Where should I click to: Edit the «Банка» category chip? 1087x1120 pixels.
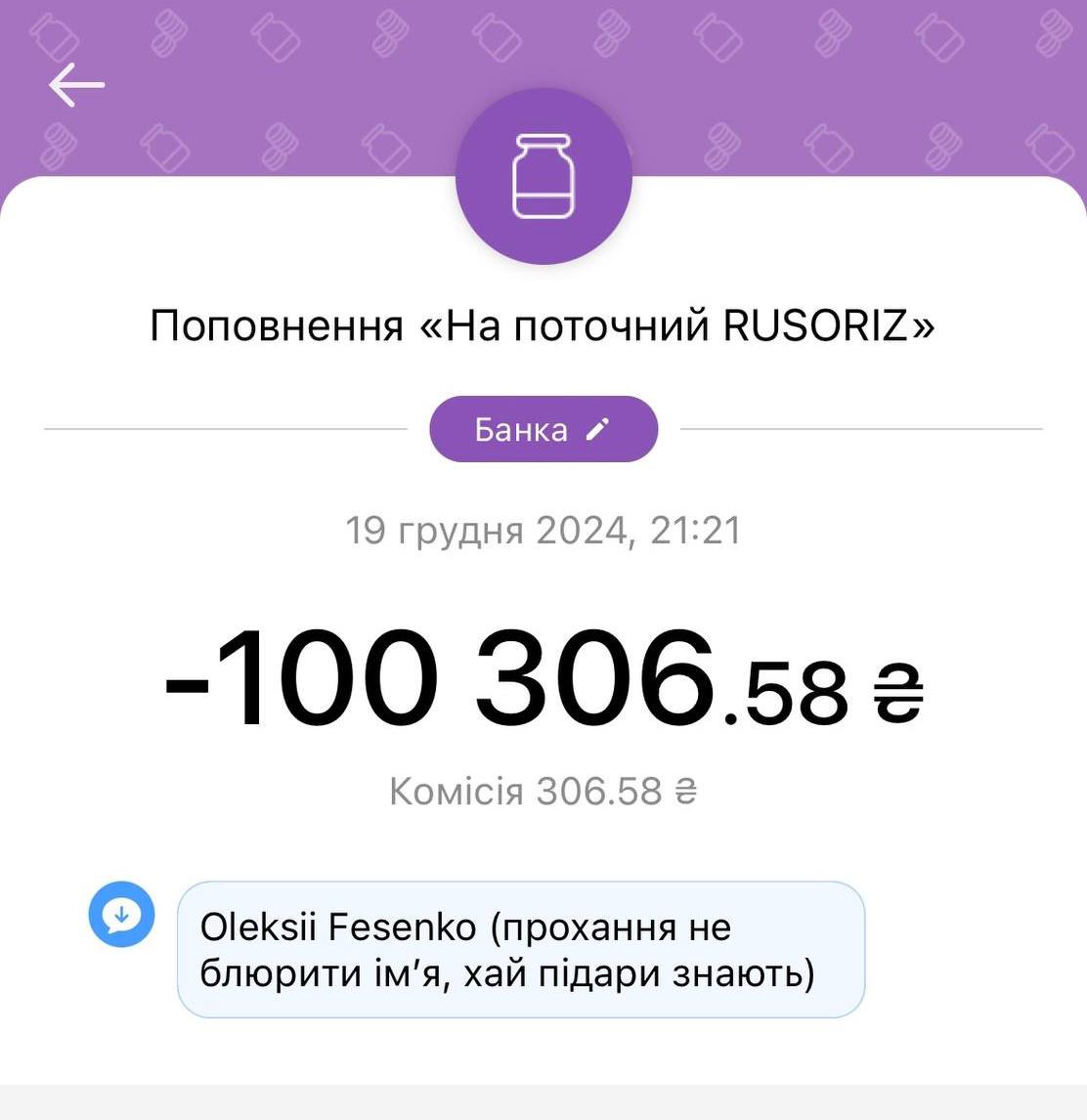point(543,429)
